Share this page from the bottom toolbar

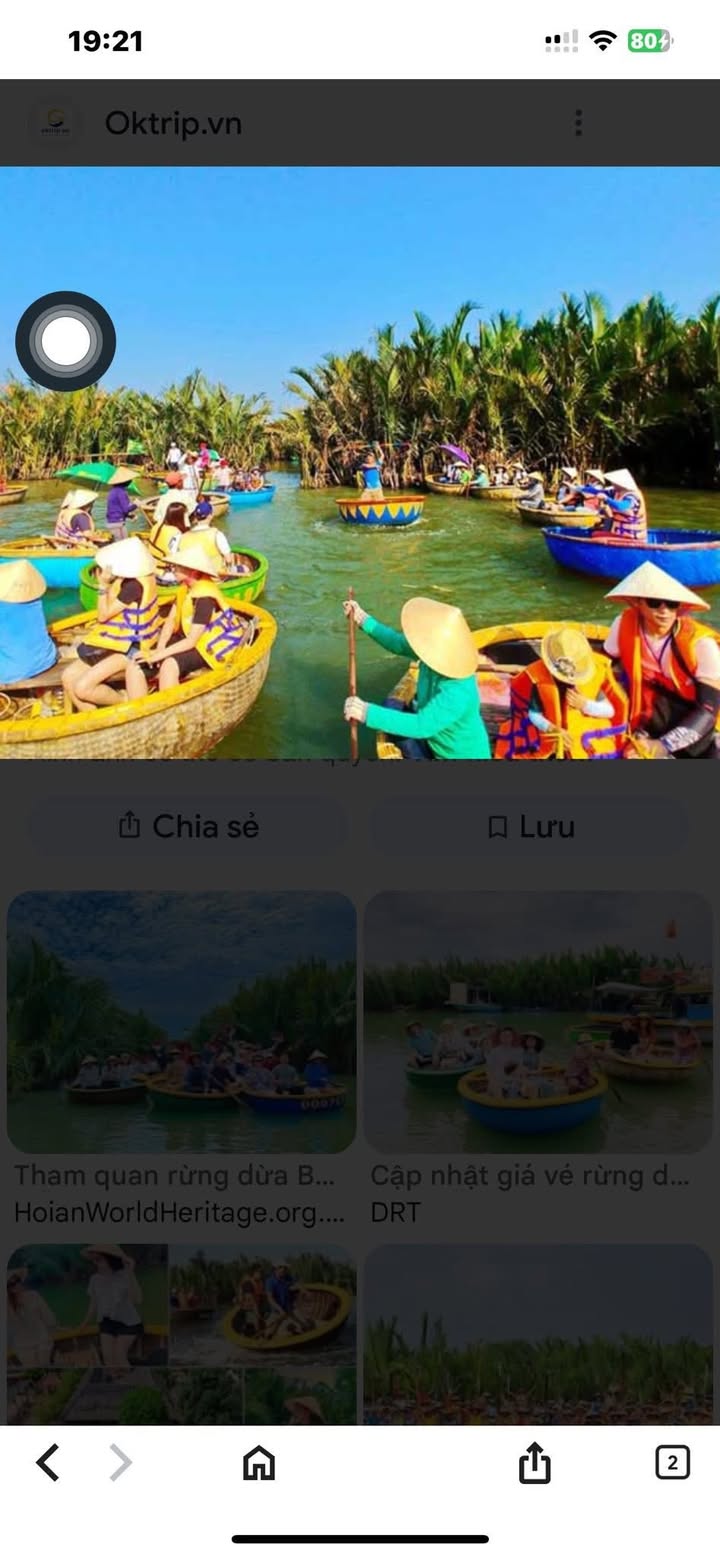535,1463
